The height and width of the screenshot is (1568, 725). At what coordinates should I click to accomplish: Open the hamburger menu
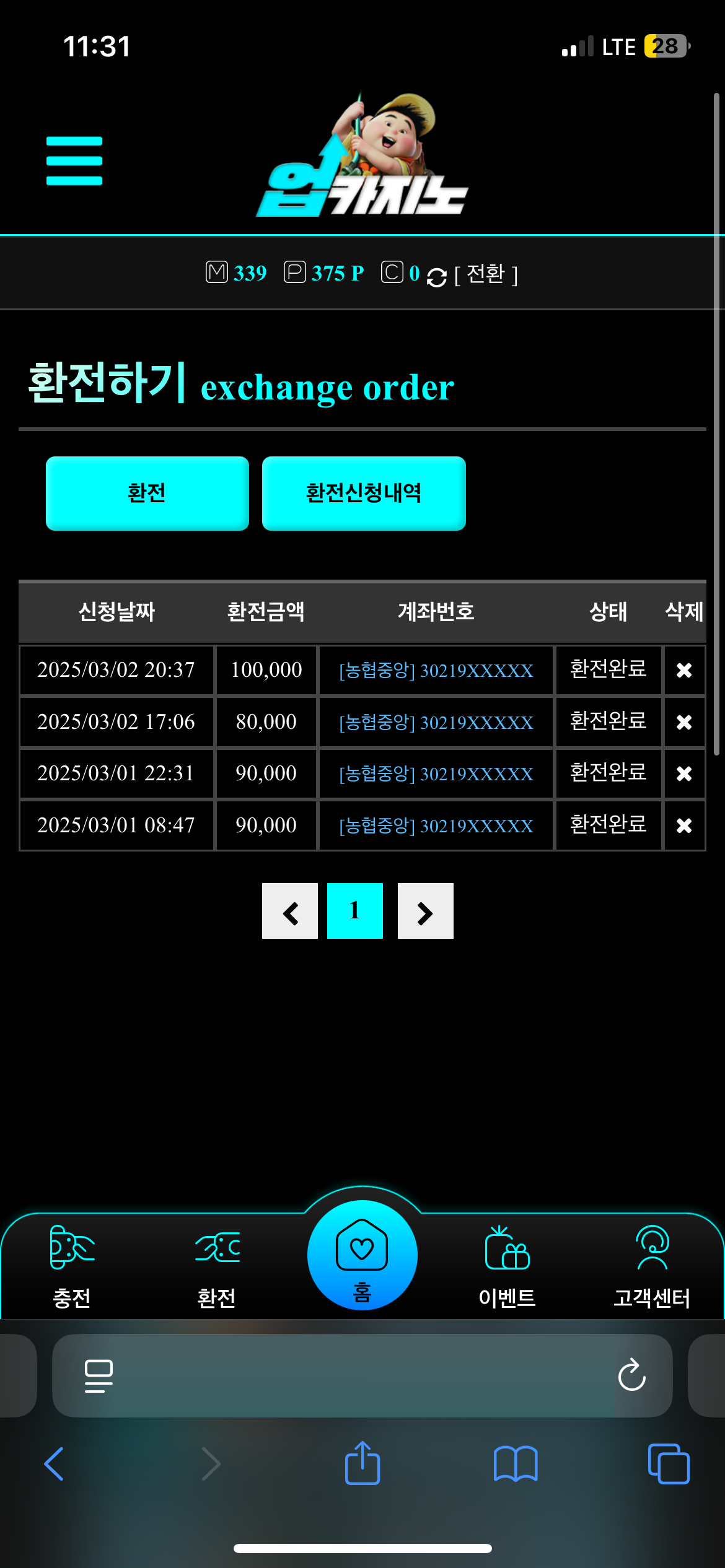coord(74,161)
